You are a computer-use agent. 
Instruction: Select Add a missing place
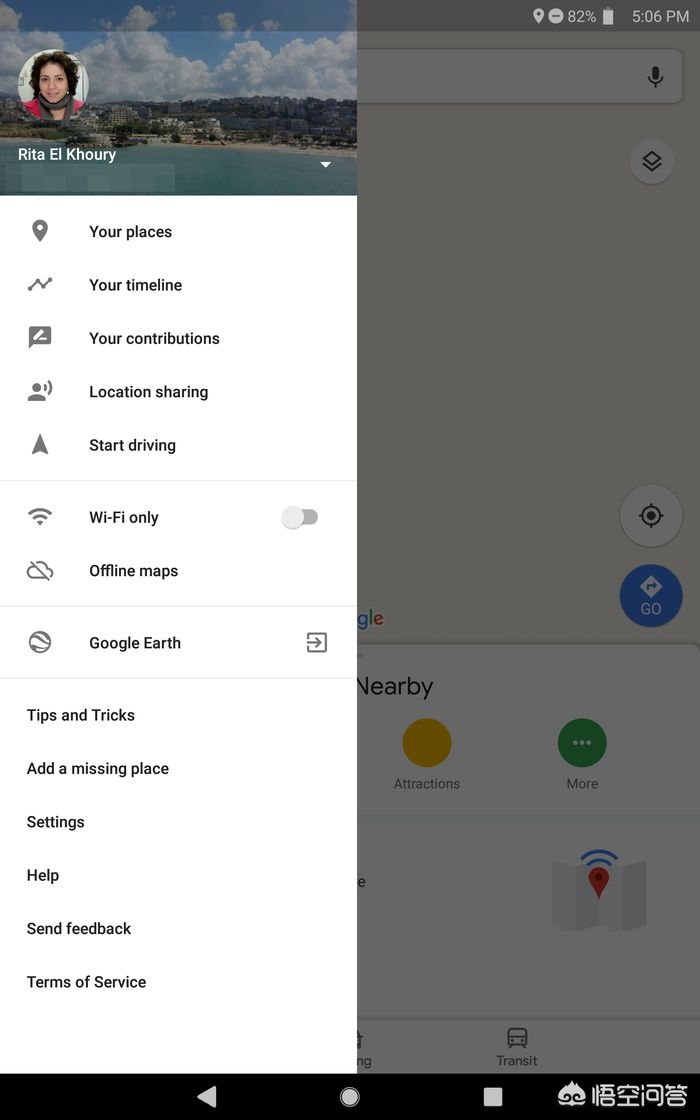[98, 769]
